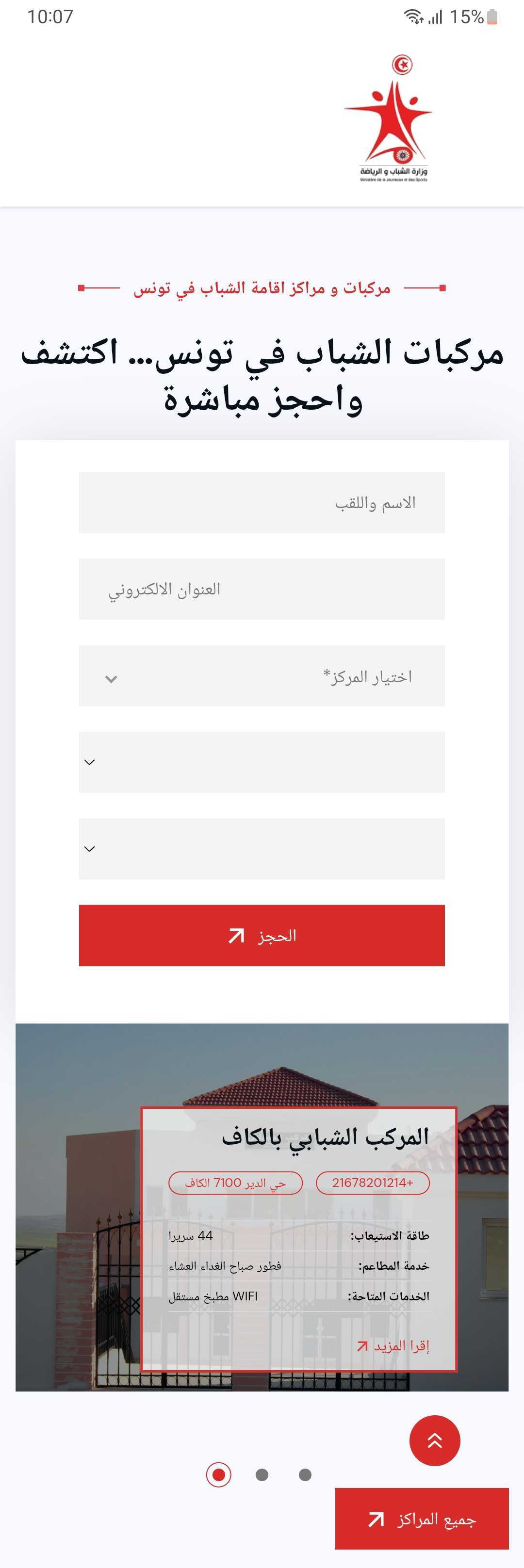The height and width of the screenshot is (1568, 524).
Task: Expand the first unlabeled dropdown below اختيار المركز
Action: [x=262, y=762]
